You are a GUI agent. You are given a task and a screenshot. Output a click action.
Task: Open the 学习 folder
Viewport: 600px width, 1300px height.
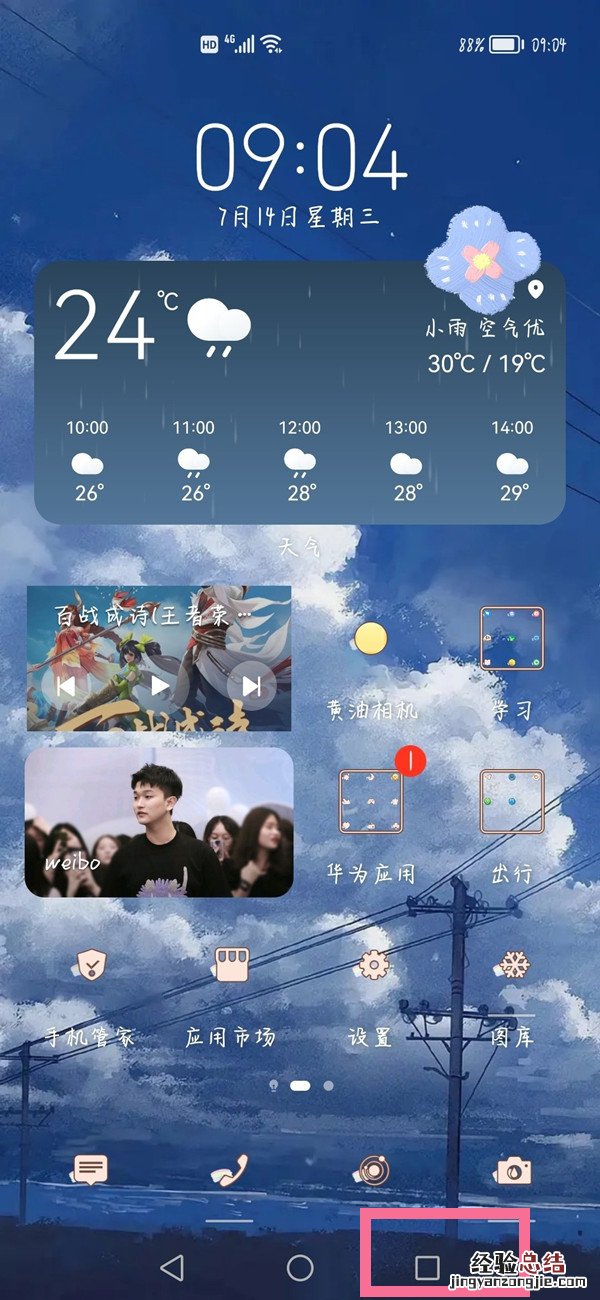tap(511, 639)
